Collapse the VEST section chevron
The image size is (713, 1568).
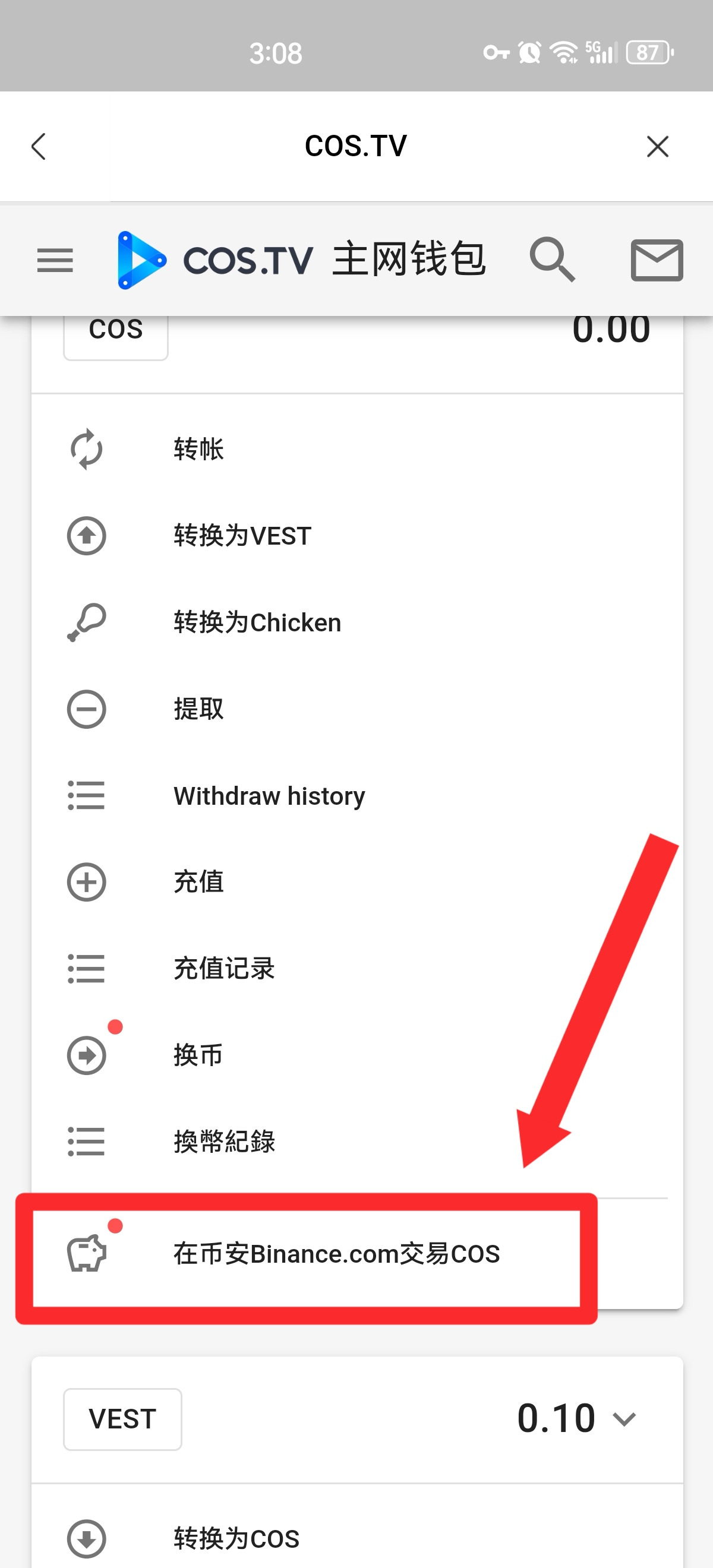click(624, 1420)
